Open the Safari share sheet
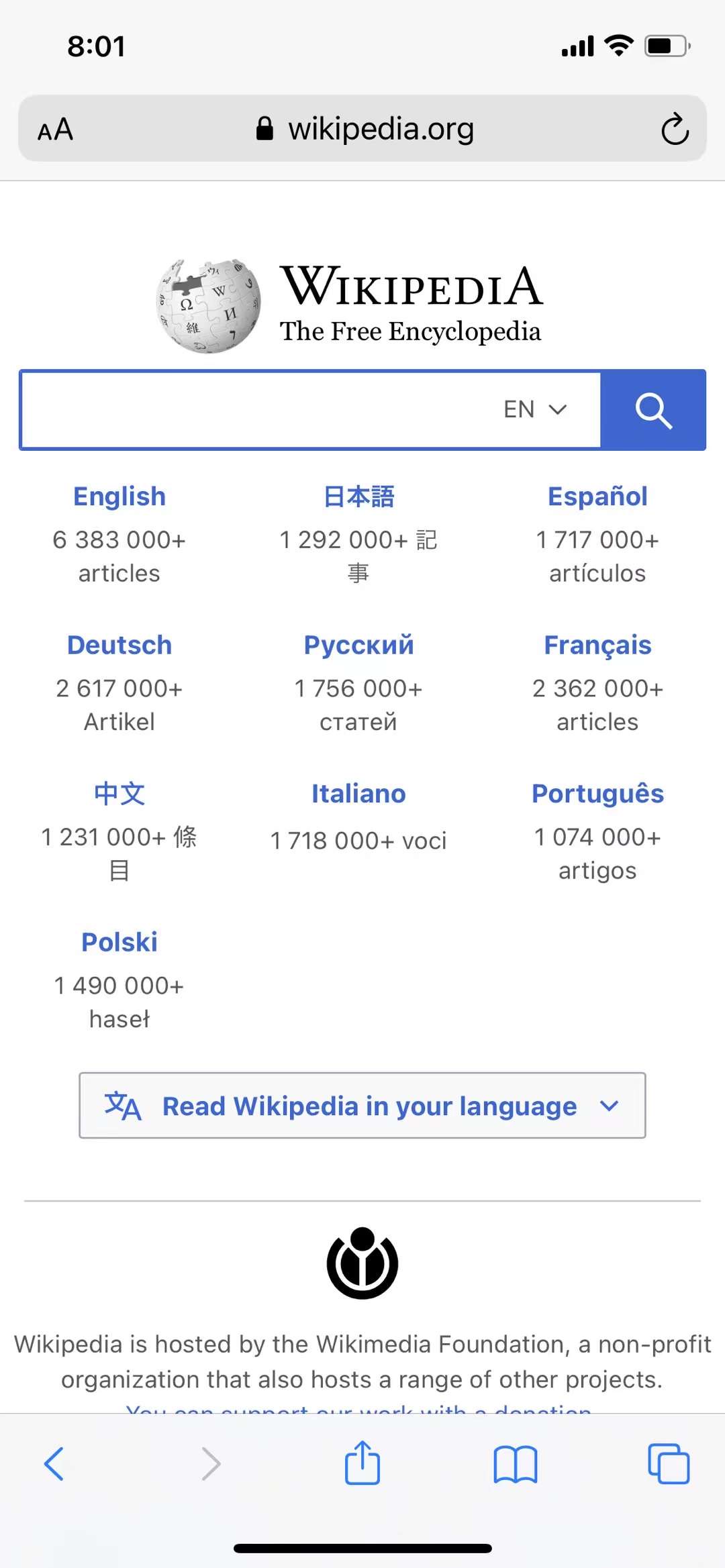The image size is (725, 1568). tap(362, 1463)
